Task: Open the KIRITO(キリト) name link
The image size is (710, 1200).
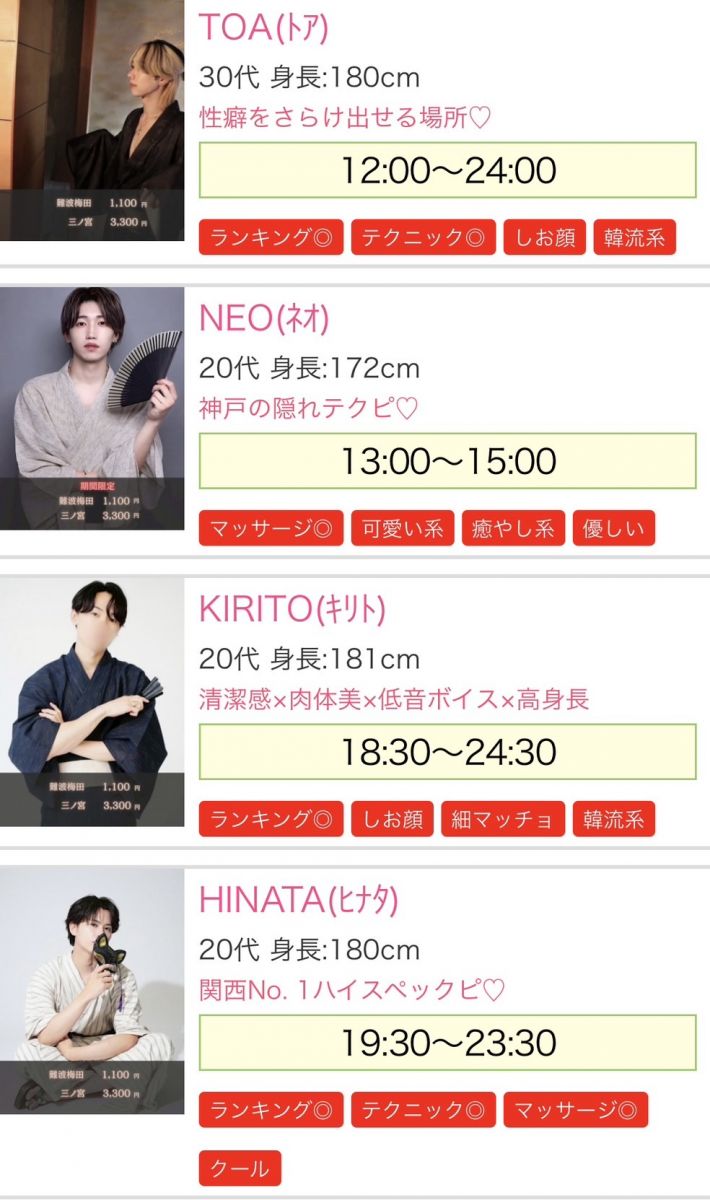Action: (x=292, y=609)
